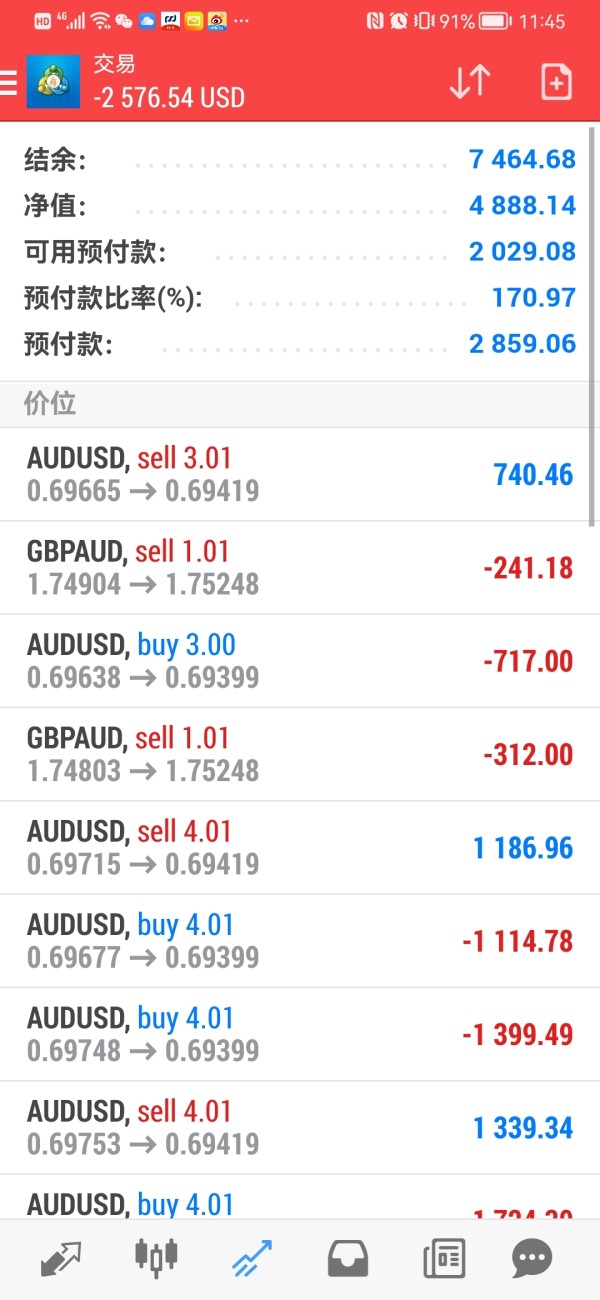Open the News tab

click(444, 1258)
